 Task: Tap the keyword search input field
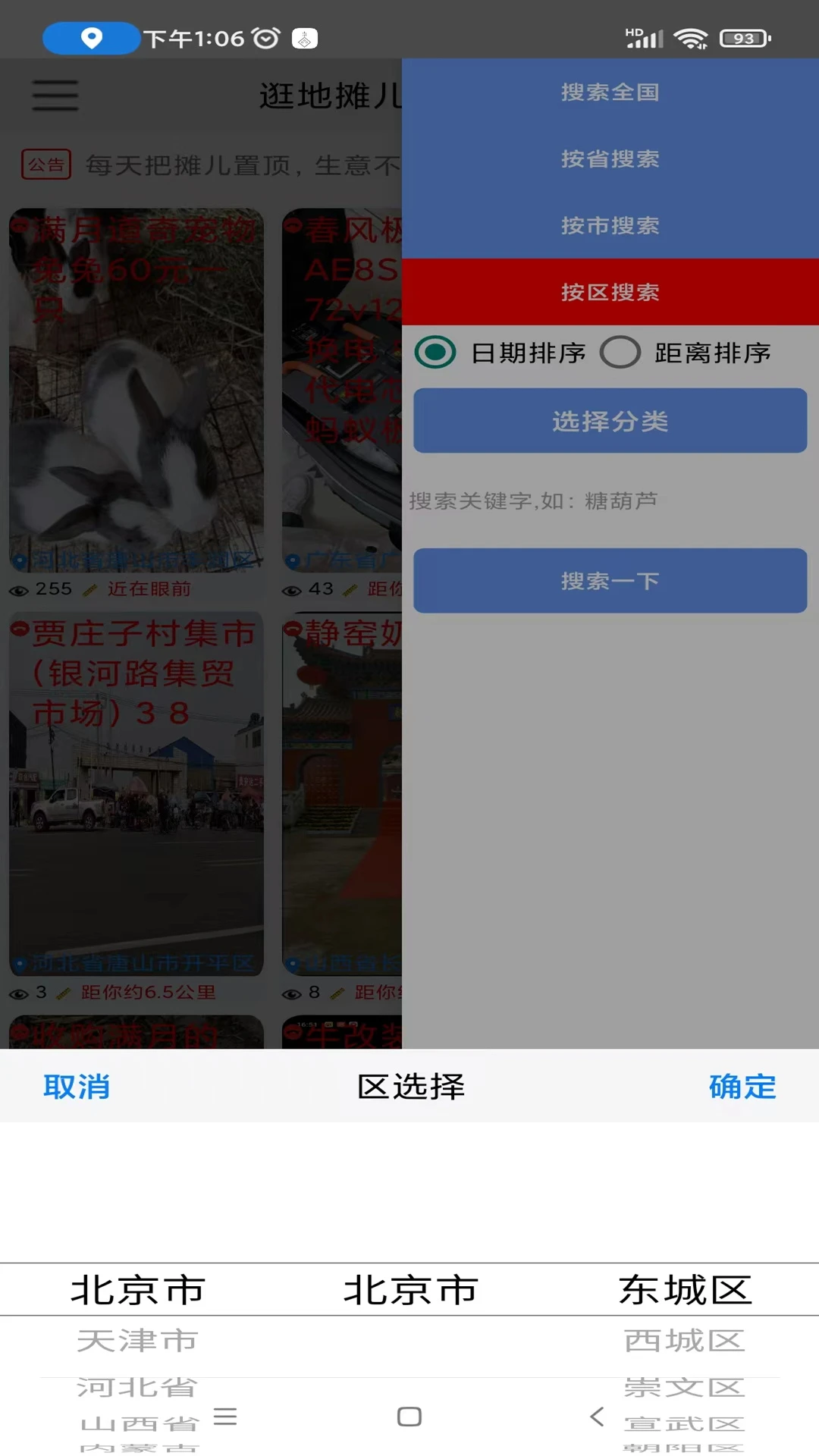pyautogui.click(x=610, y=500)
